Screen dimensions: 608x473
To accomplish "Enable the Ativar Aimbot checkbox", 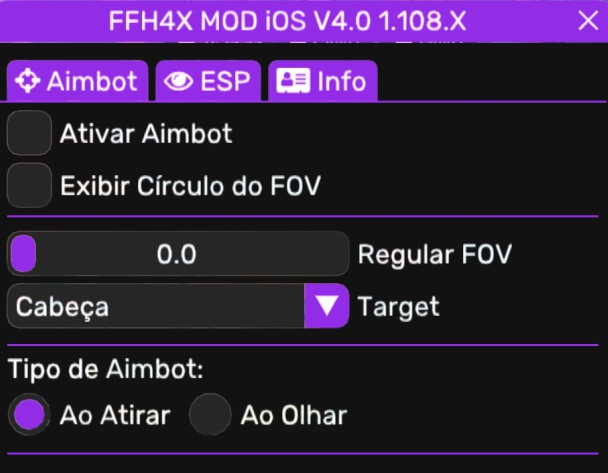I will 29,133.
